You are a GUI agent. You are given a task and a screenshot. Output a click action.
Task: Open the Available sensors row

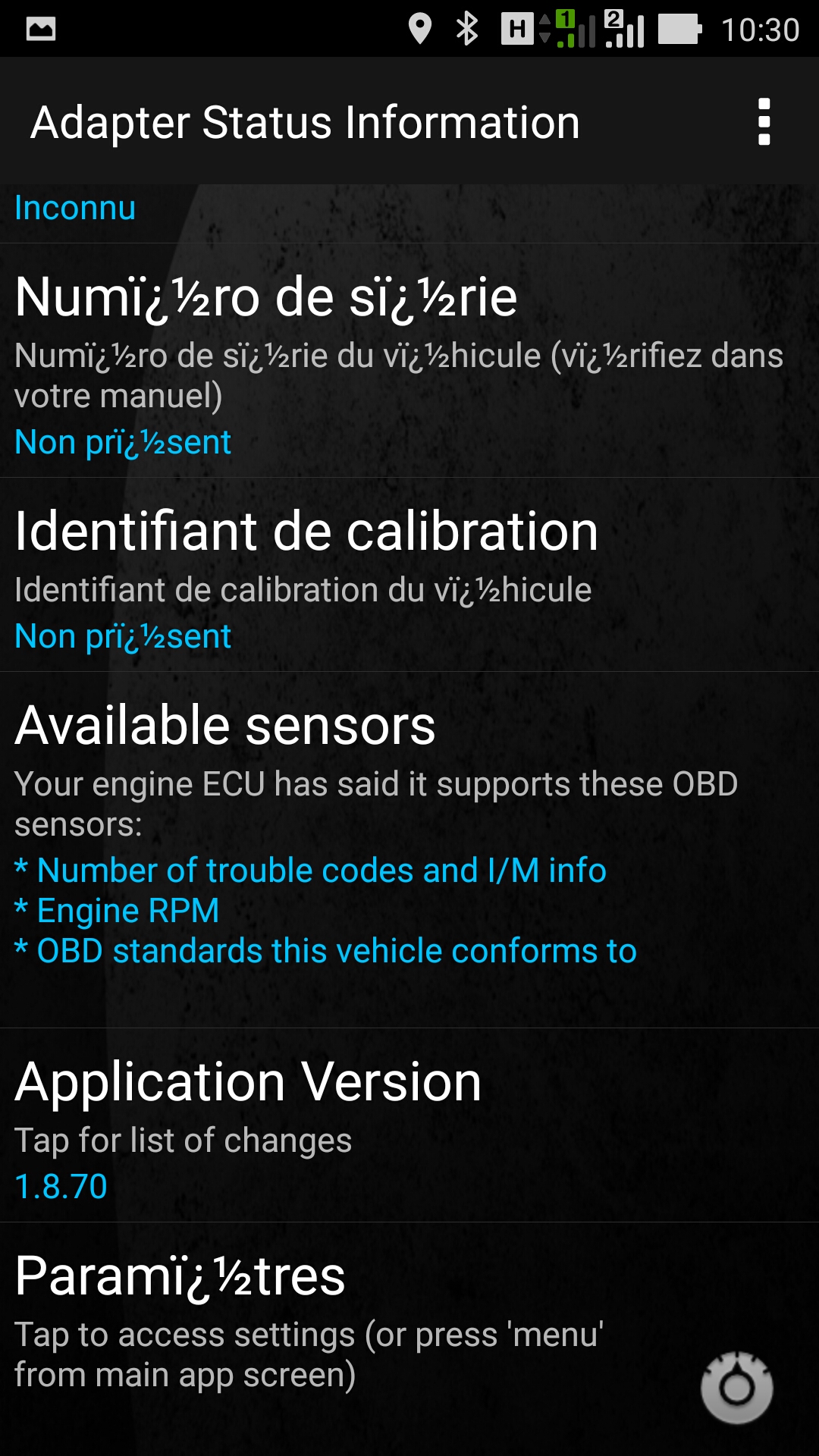[x=409, y=849]
